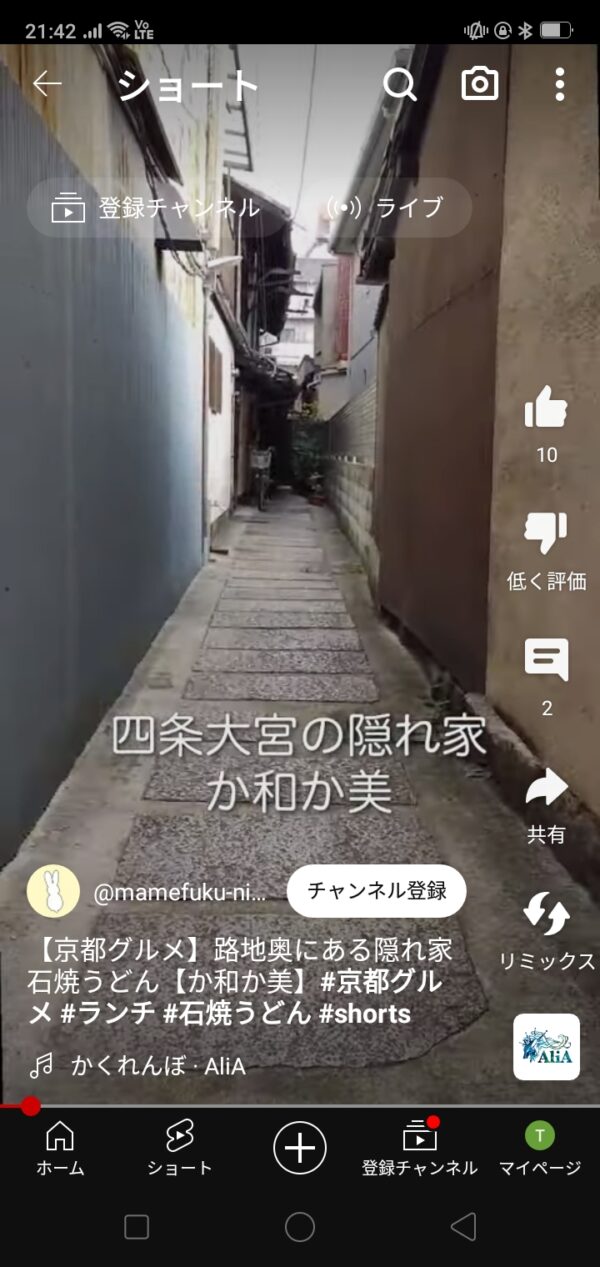600x1267 pixels.
Task: Open the camera to create a Short
Action: pos(480,85)
